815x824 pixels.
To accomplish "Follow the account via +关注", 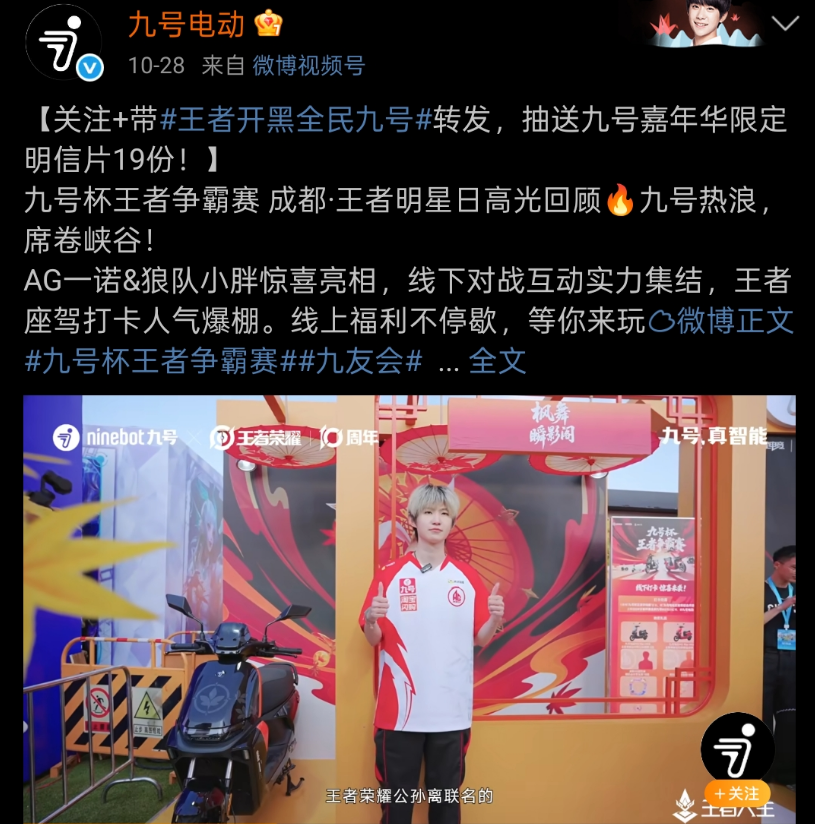I will [737, 793].
